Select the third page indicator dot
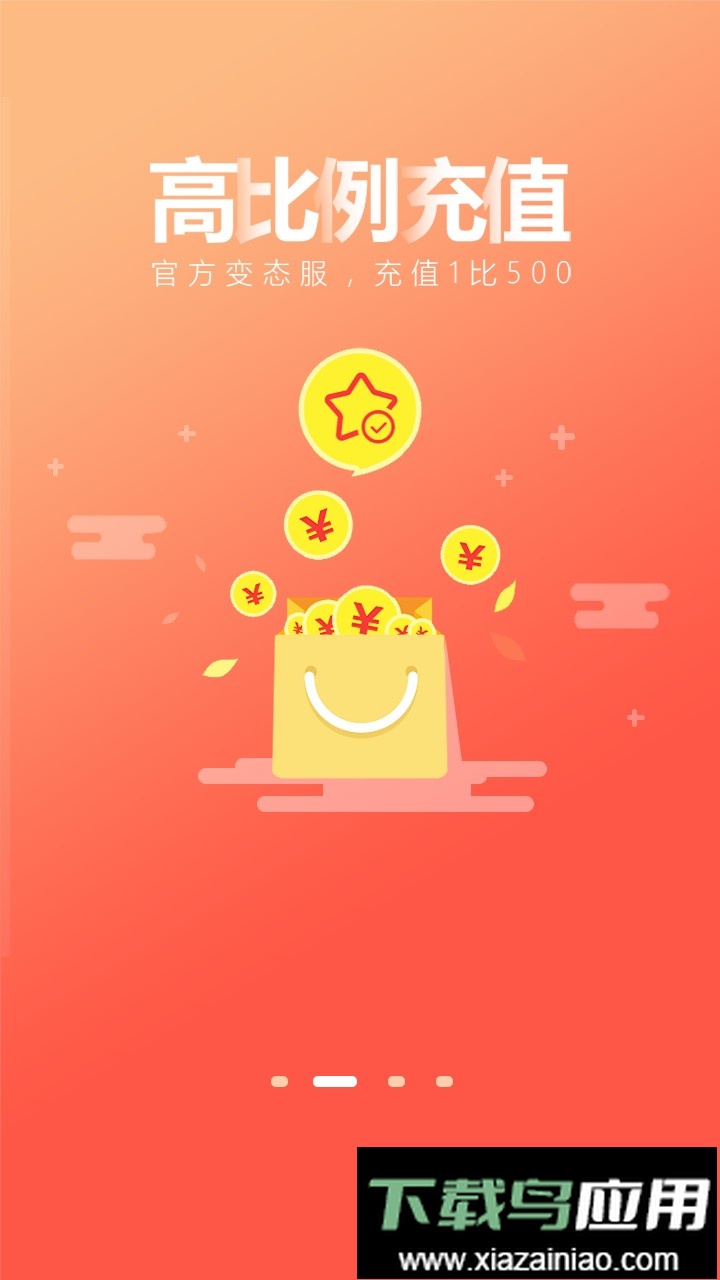The height and width of the screenshot is (1280, 720). [396, 1081]
